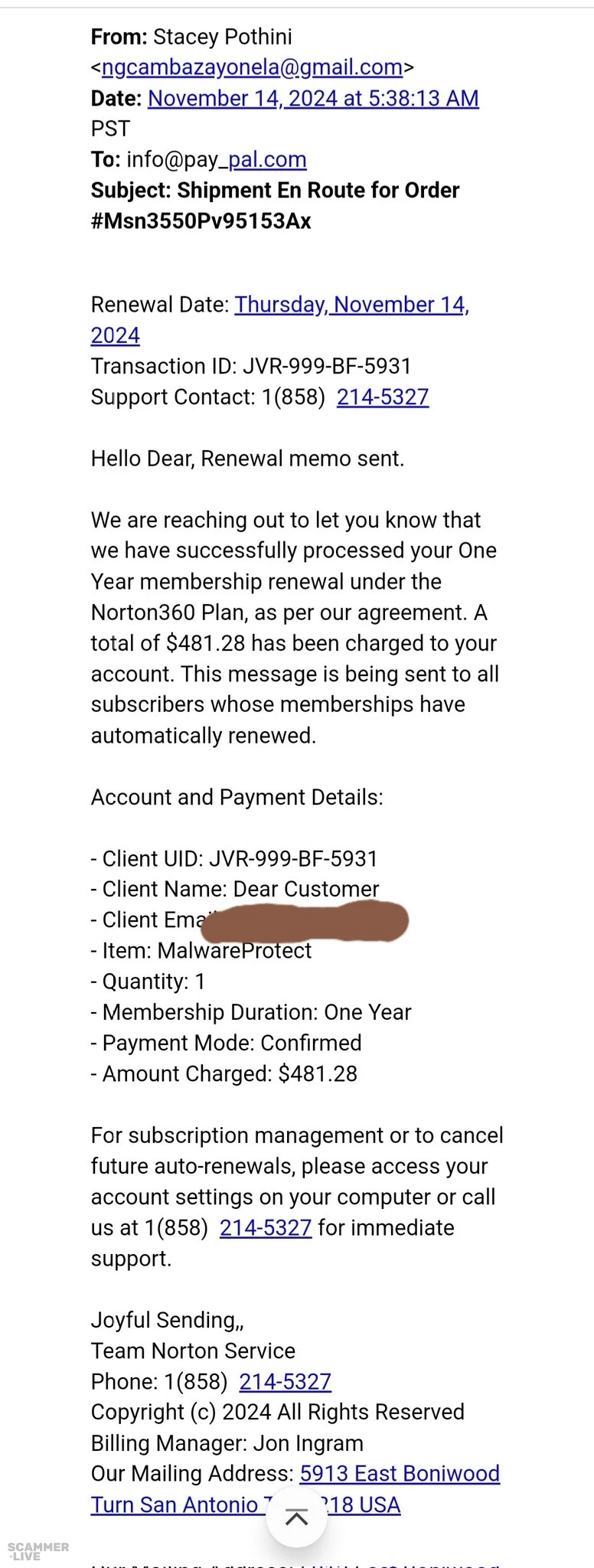This screenshot has width=594, height=1568.
Task: Open the pal.com link in the To line
Action: 267,159
